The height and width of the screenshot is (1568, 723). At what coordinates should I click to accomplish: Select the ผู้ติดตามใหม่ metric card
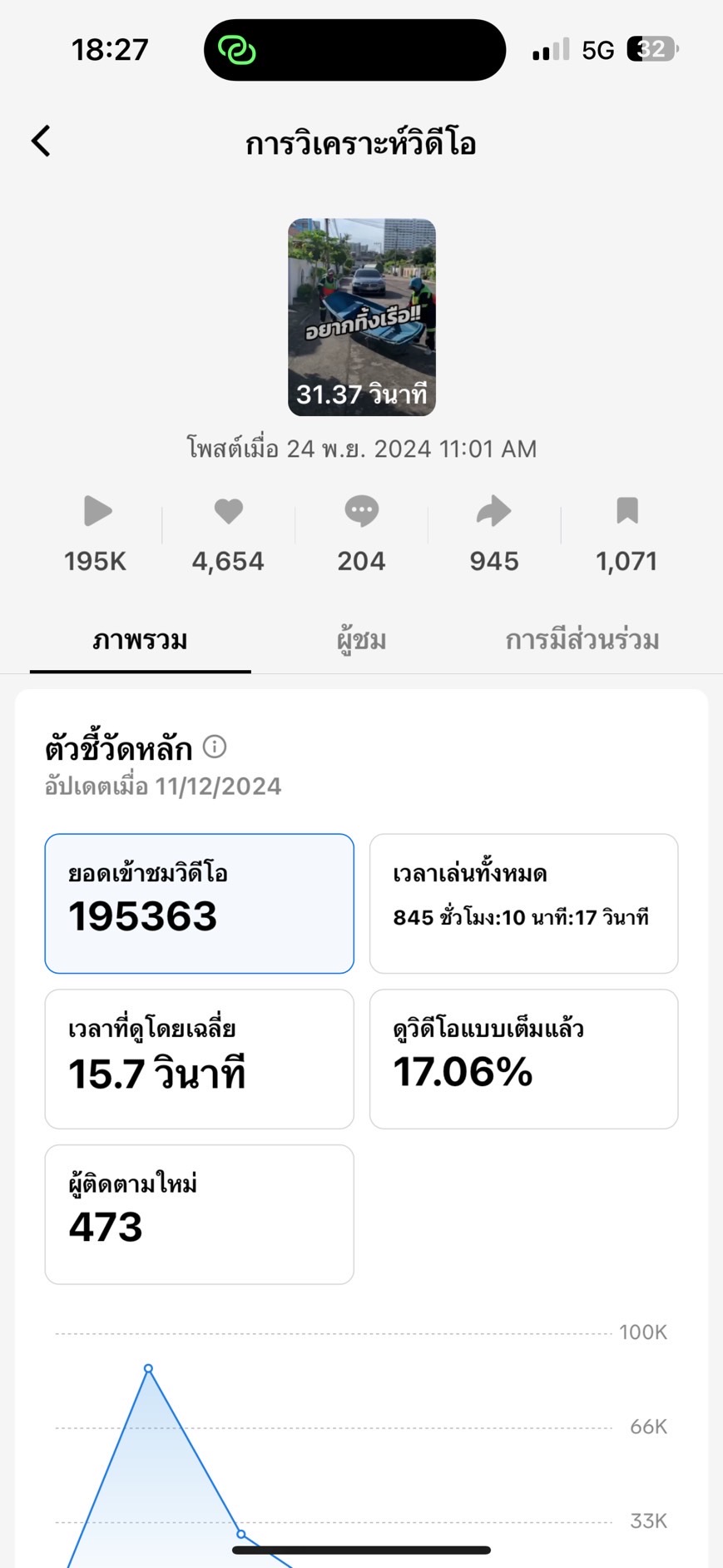pyautogui.click(x=199, y=1214)
